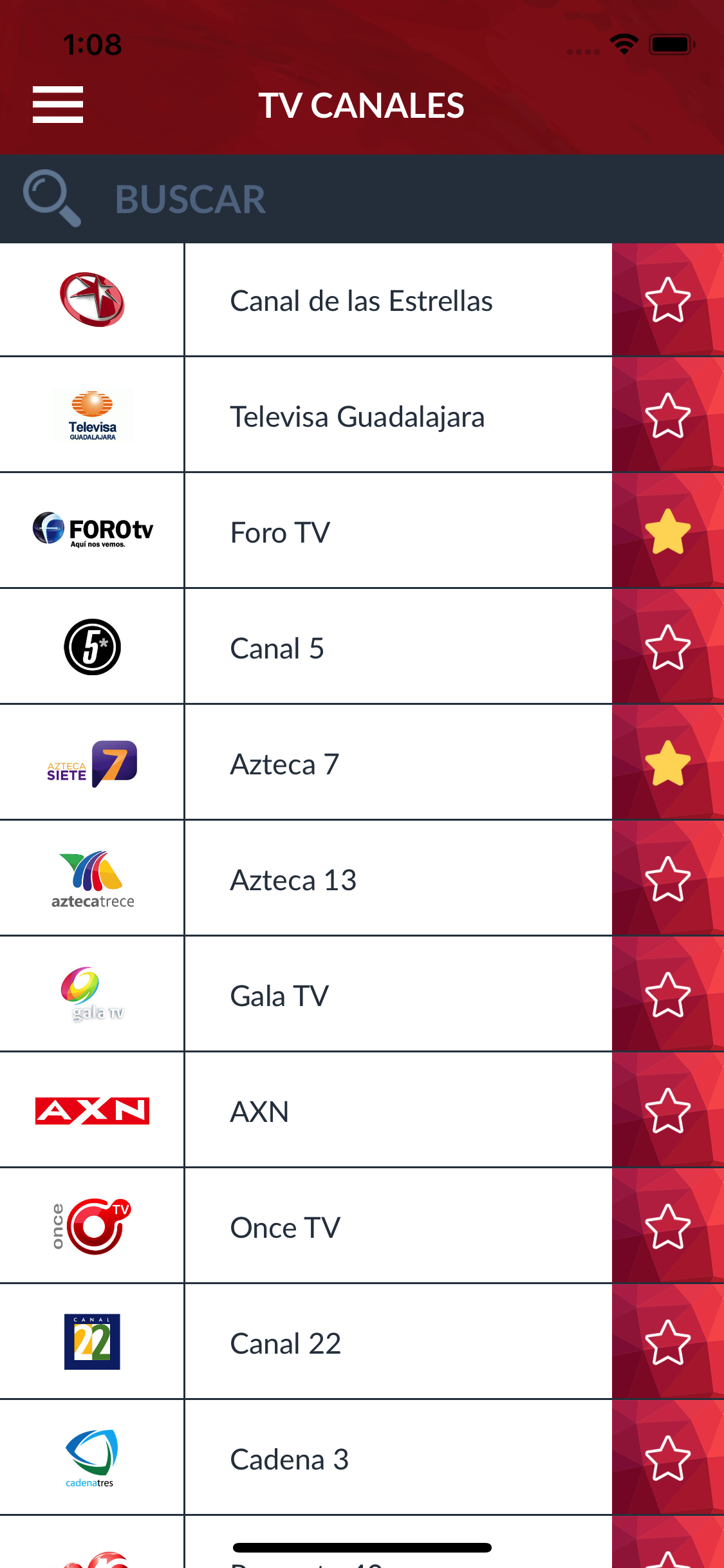Favorite the Canal de las Estrellas channel
Viewport: 724px width, 1568px height.
click(667, 299)
